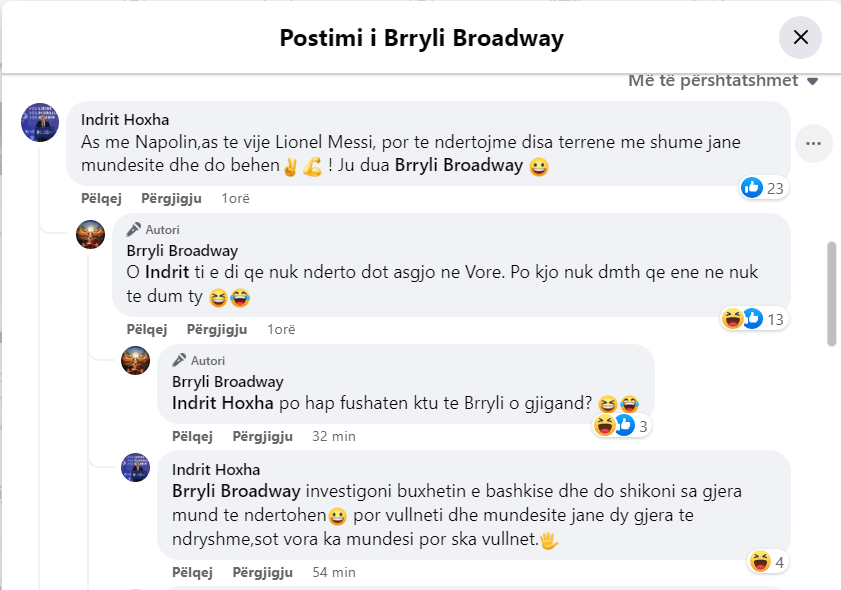
Task: Open Brryli Broadway's profile picture on 'O Indrit' reply
Action: [x=91, y=234]
